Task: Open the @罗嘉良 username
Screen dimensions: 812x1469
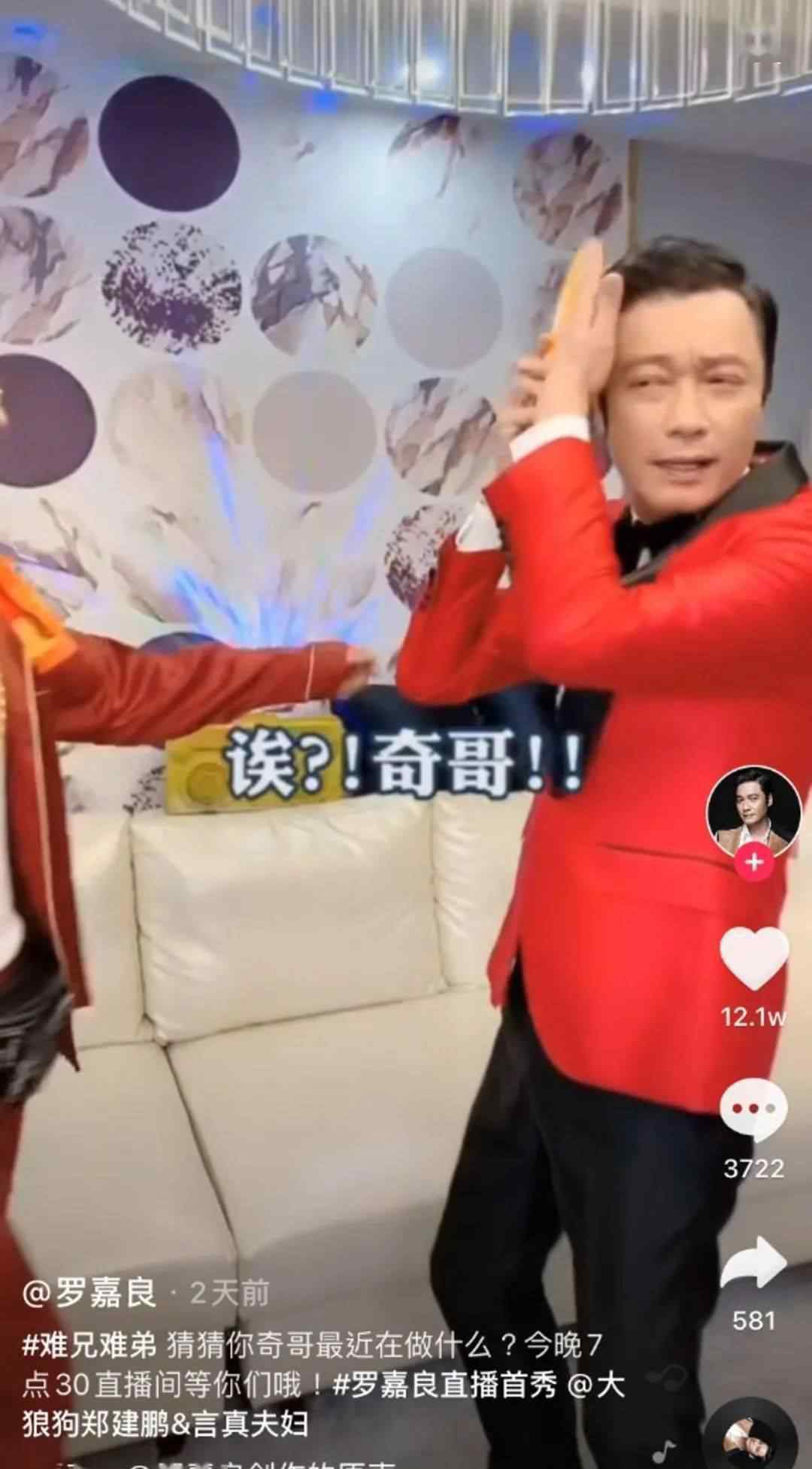Action: 89,1293
